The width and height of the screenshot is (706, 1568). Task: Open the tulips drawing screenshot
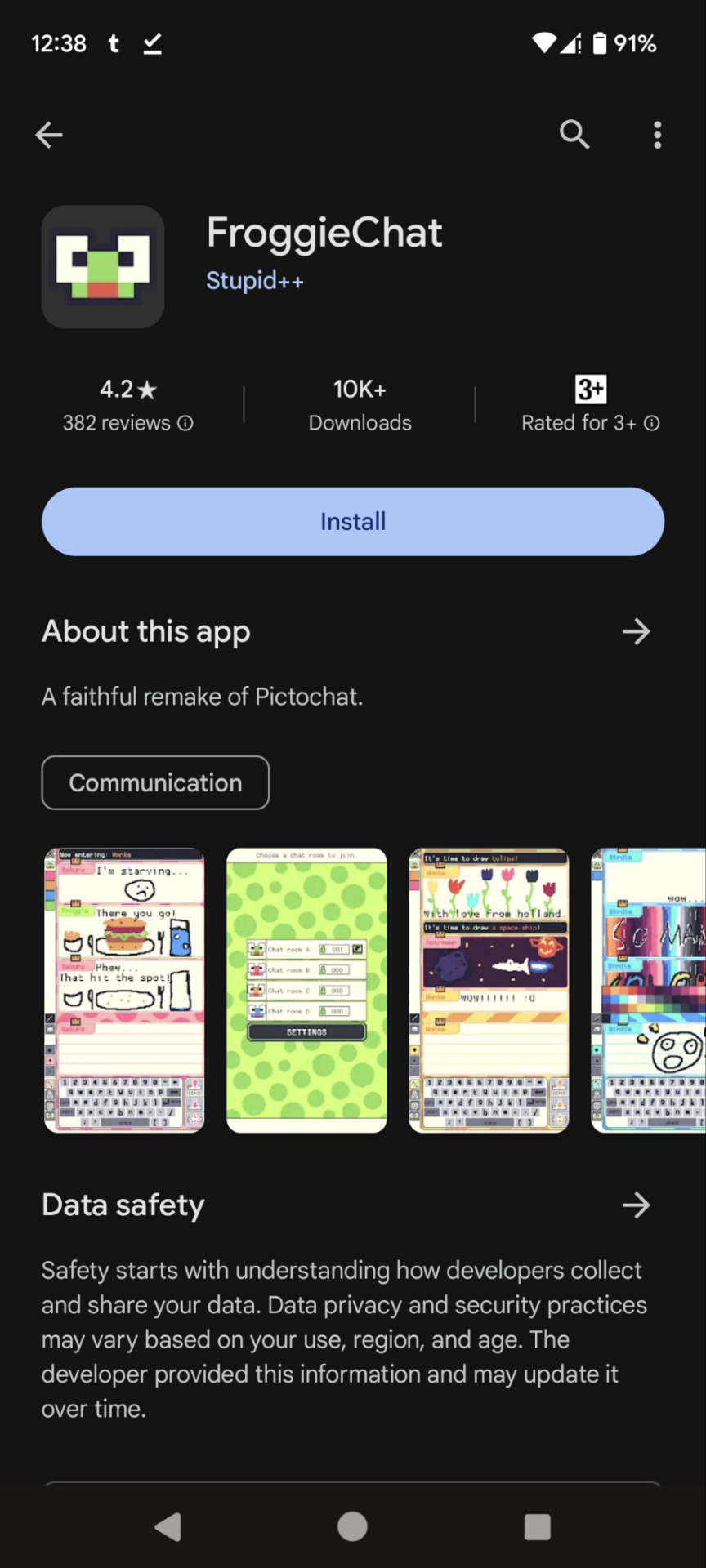pyautogui.click(x=489, y=990)
